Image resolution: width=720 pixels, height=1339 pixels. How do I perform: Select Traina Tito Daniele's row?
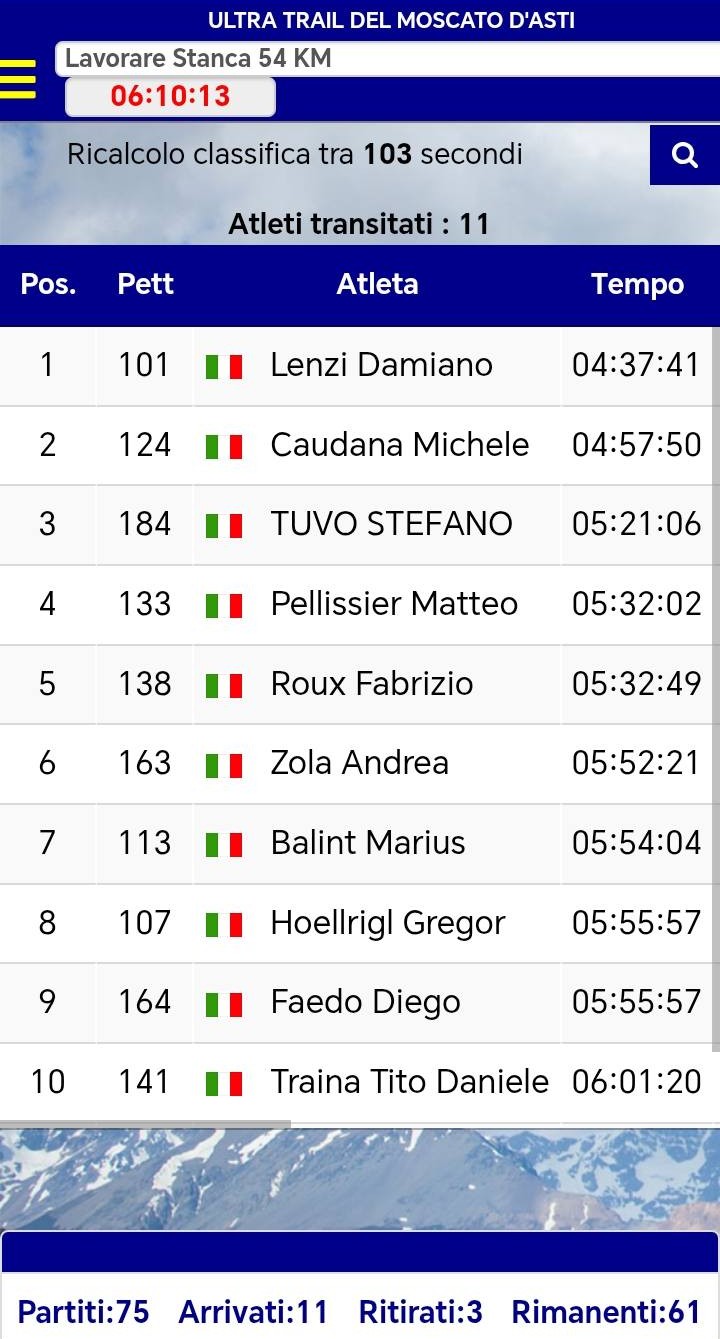(409, 1082)
